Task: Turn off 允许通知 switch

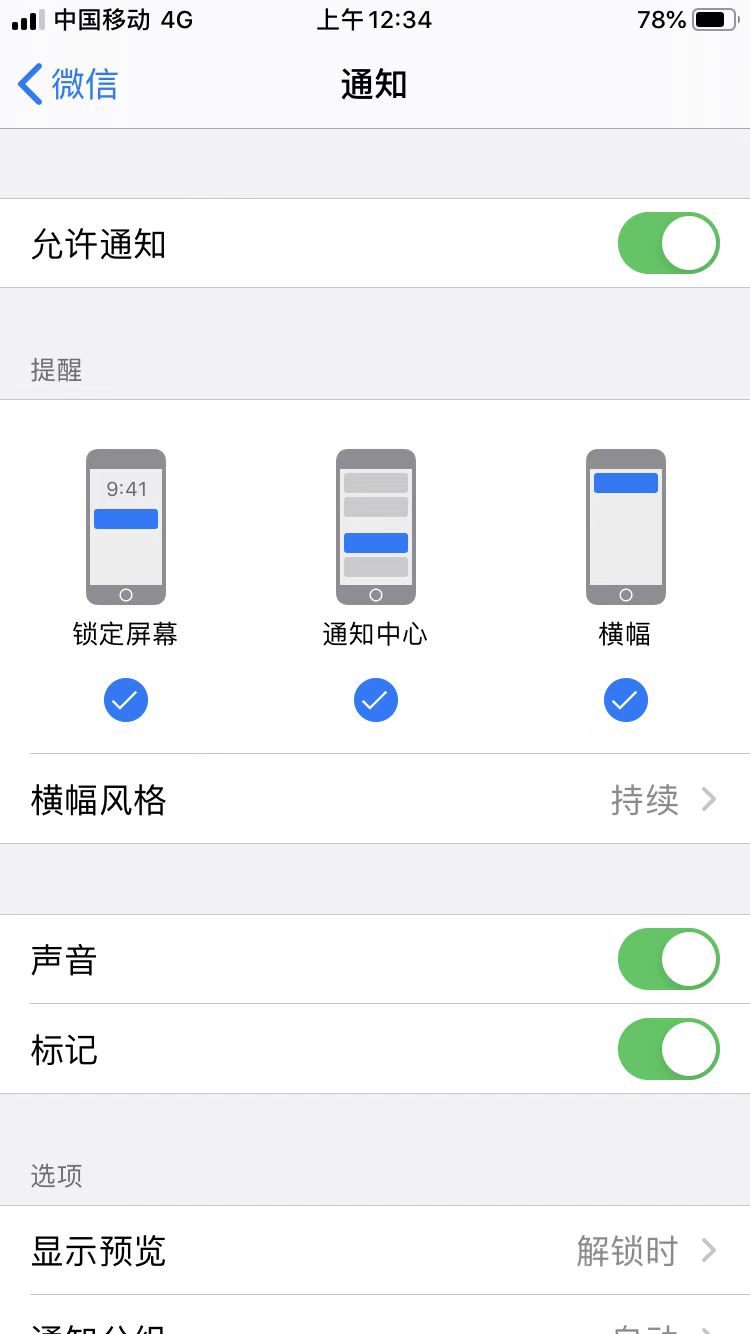Action: pos(668,243)
